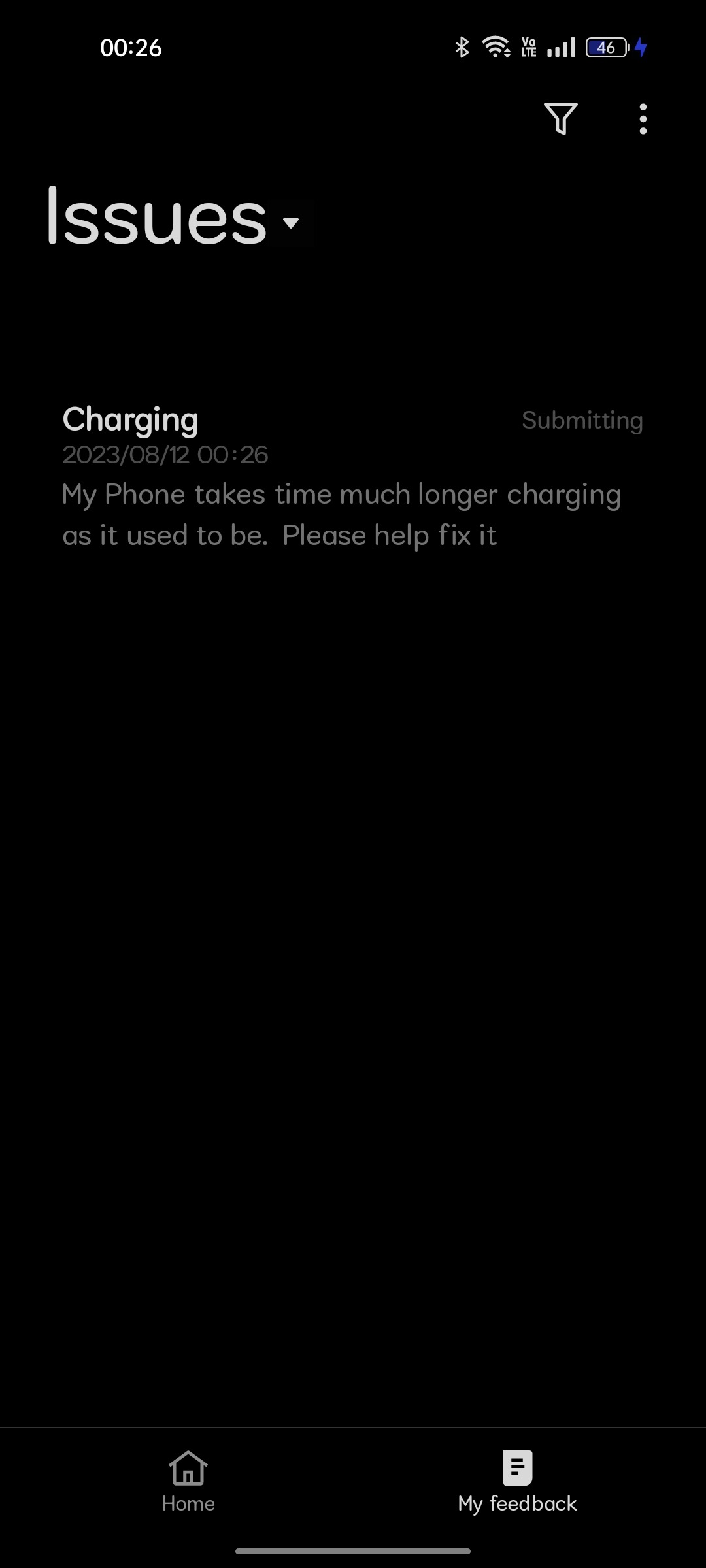Open the filter icon
Viewport: 706px width, 1568px height.
(x=560, y=119)
